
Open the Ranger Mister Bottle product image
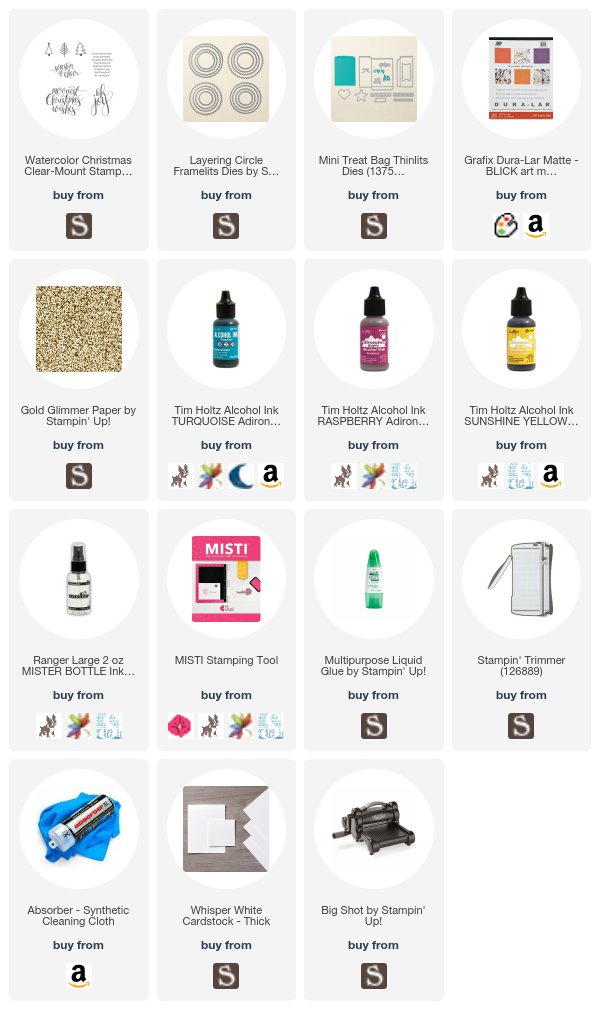[79, 578]
